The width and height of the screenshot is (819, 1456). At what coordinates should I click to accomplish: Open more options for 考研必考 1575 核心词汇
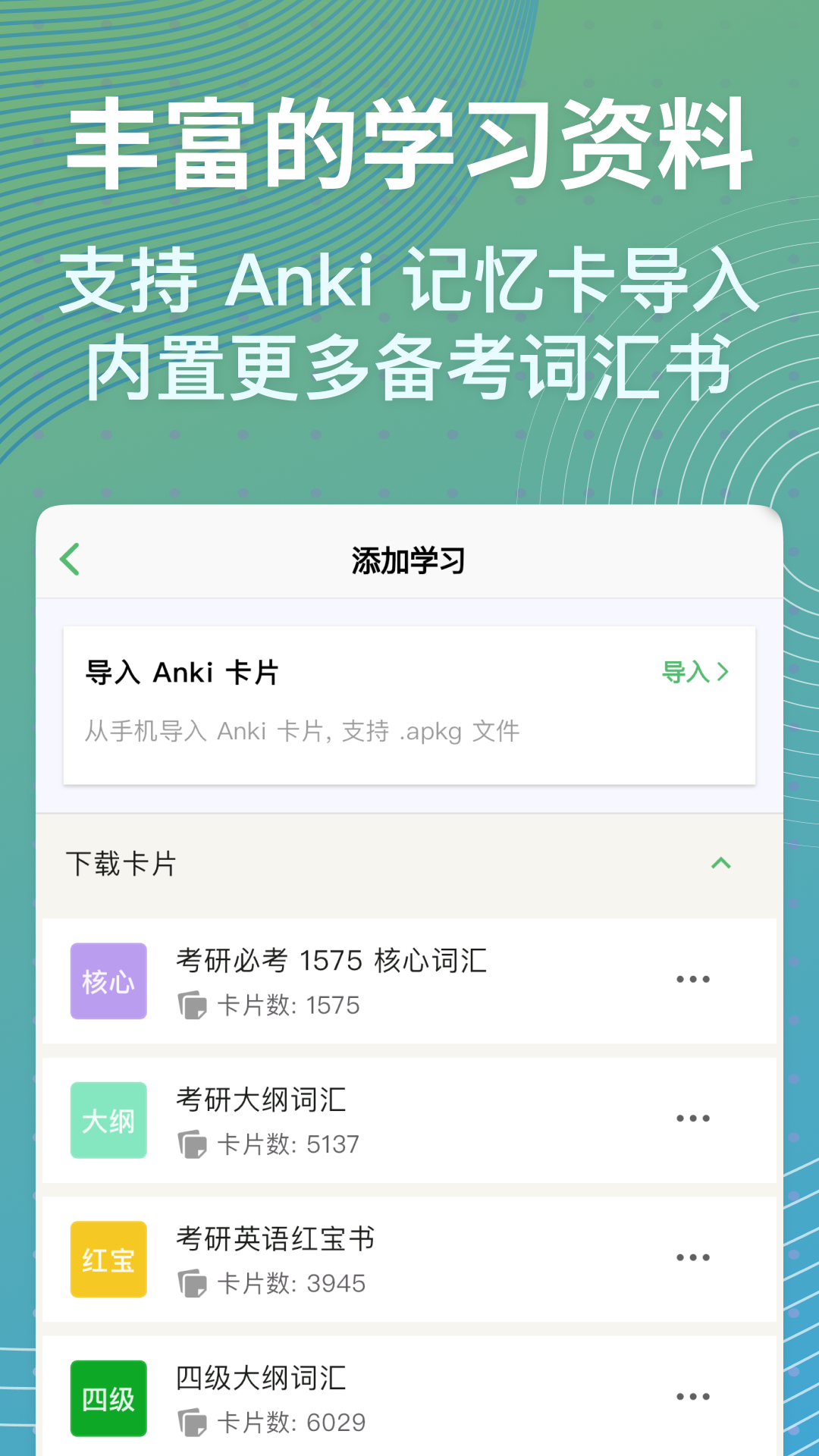pos(692,978)
